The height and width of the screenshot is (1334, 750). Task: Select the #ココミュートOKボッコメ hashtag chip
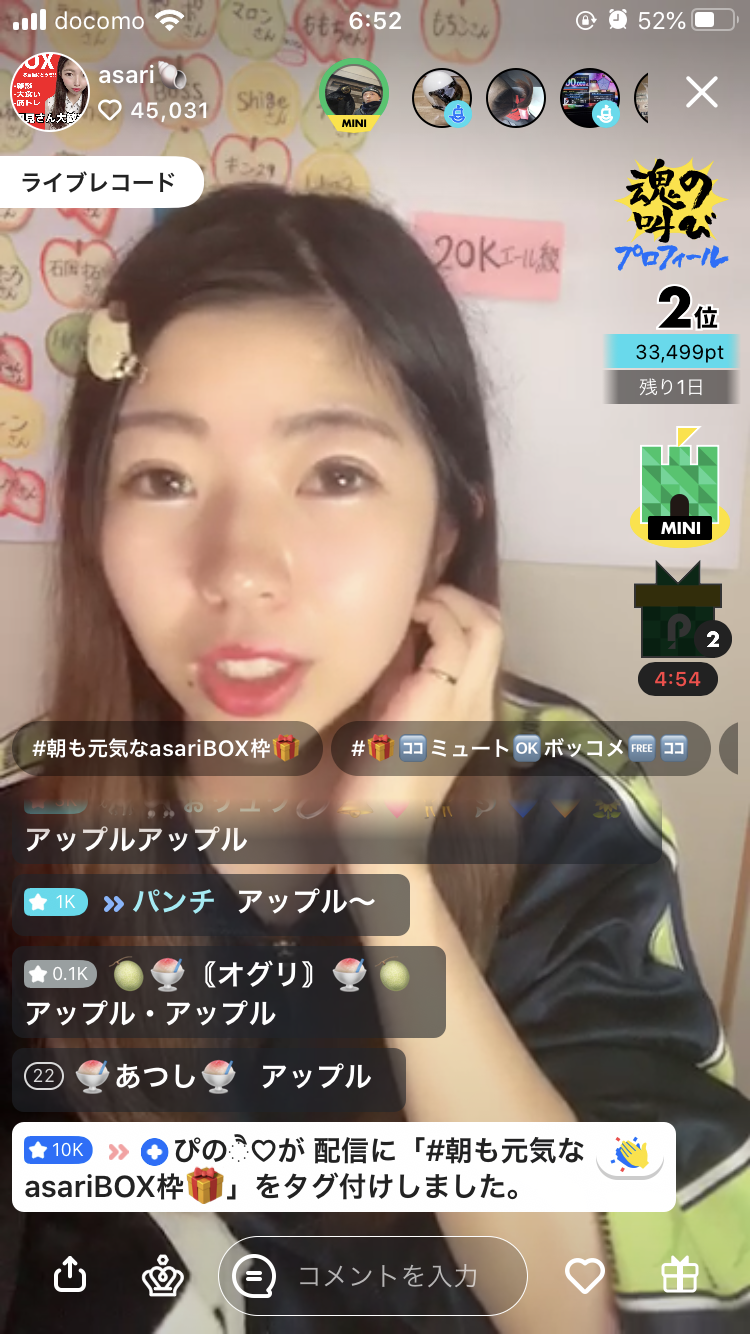(x=518, y=748)
